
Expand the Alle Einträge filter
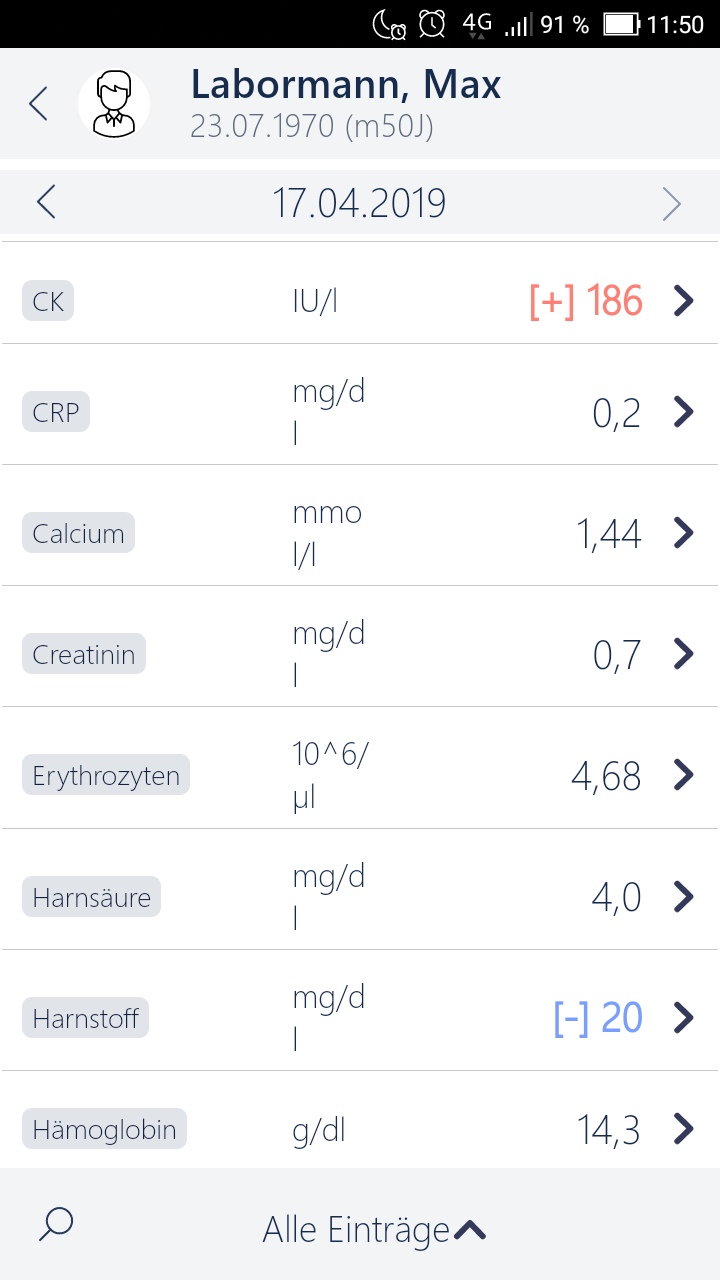coord(374,1230)
